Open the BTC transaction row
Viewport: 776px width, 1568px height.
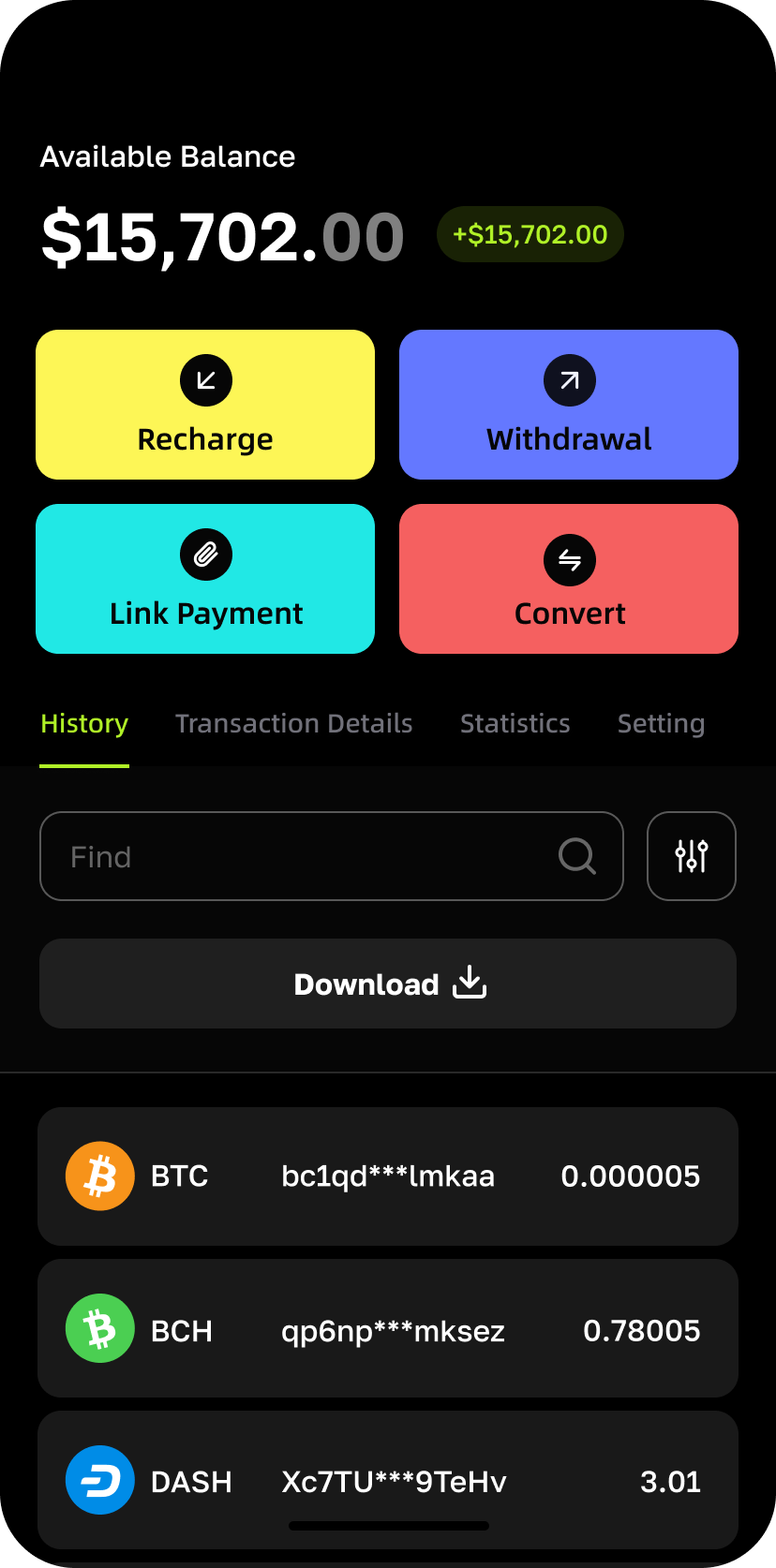pos(388,1176)
